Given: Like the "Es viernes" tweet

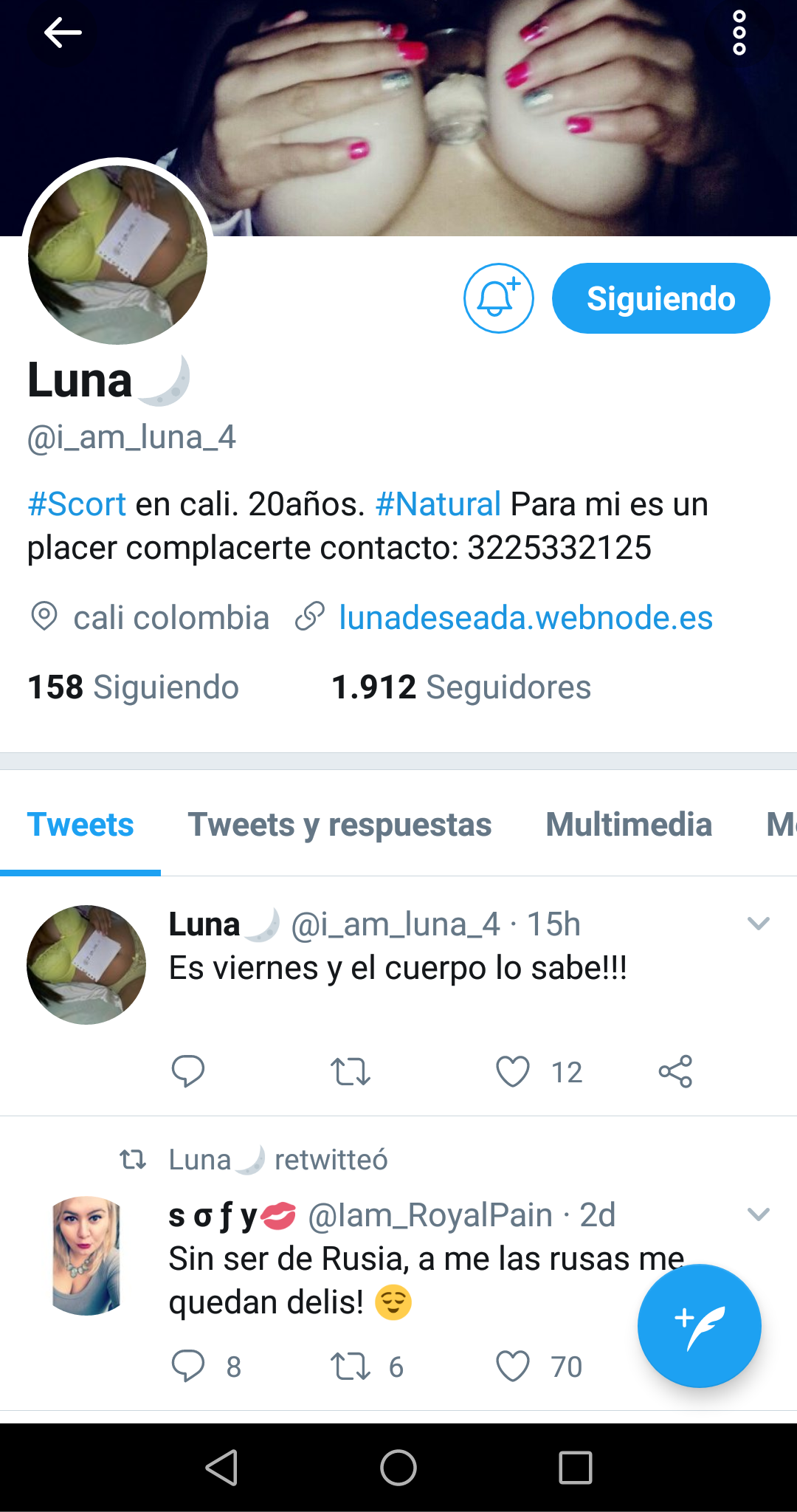Looking at the screenshot, I should pos(513,1071).
